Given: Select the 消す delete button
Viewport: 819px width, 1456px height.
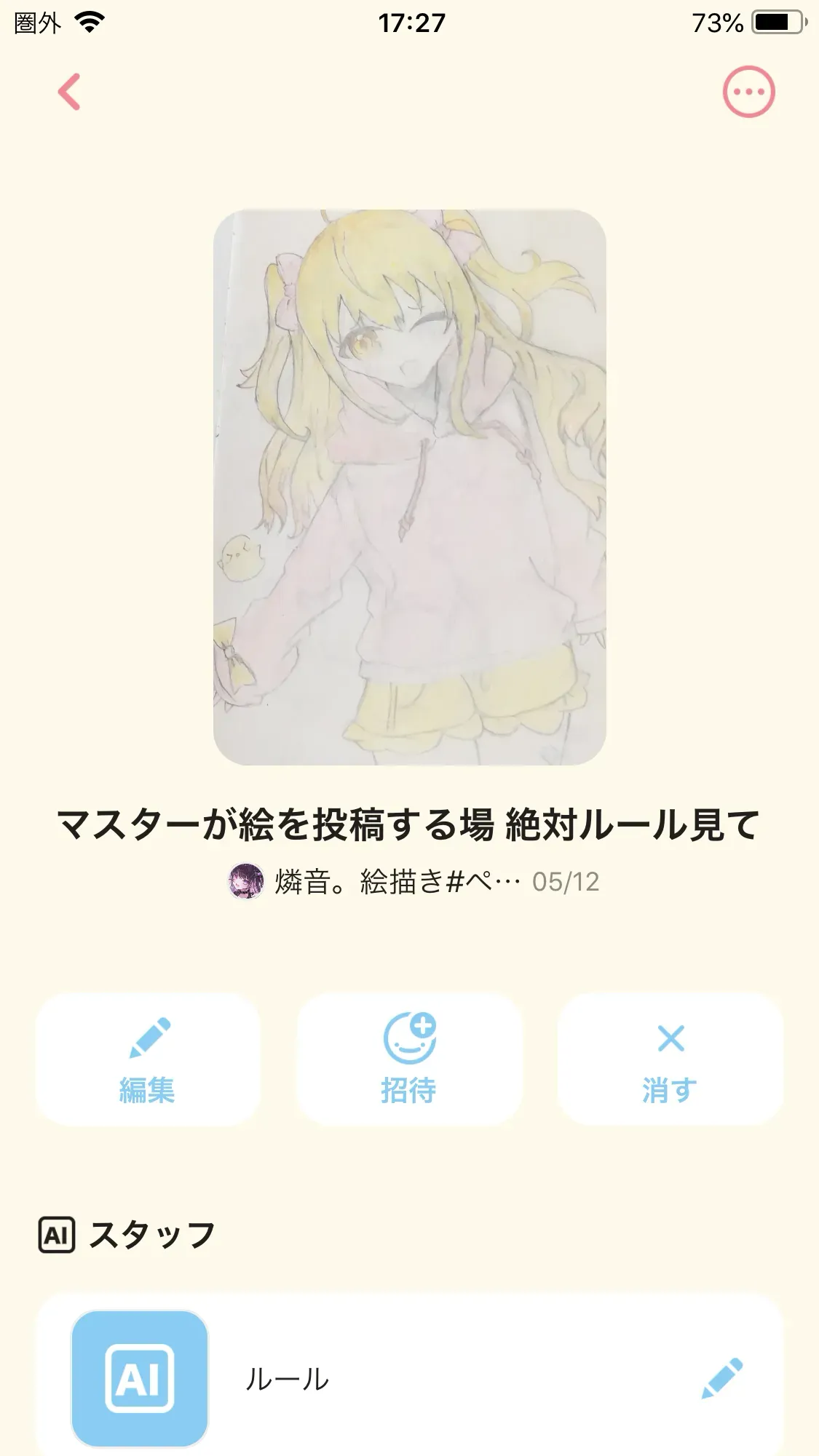Looking at the screenshot, I should click(x=670, y=1059).
